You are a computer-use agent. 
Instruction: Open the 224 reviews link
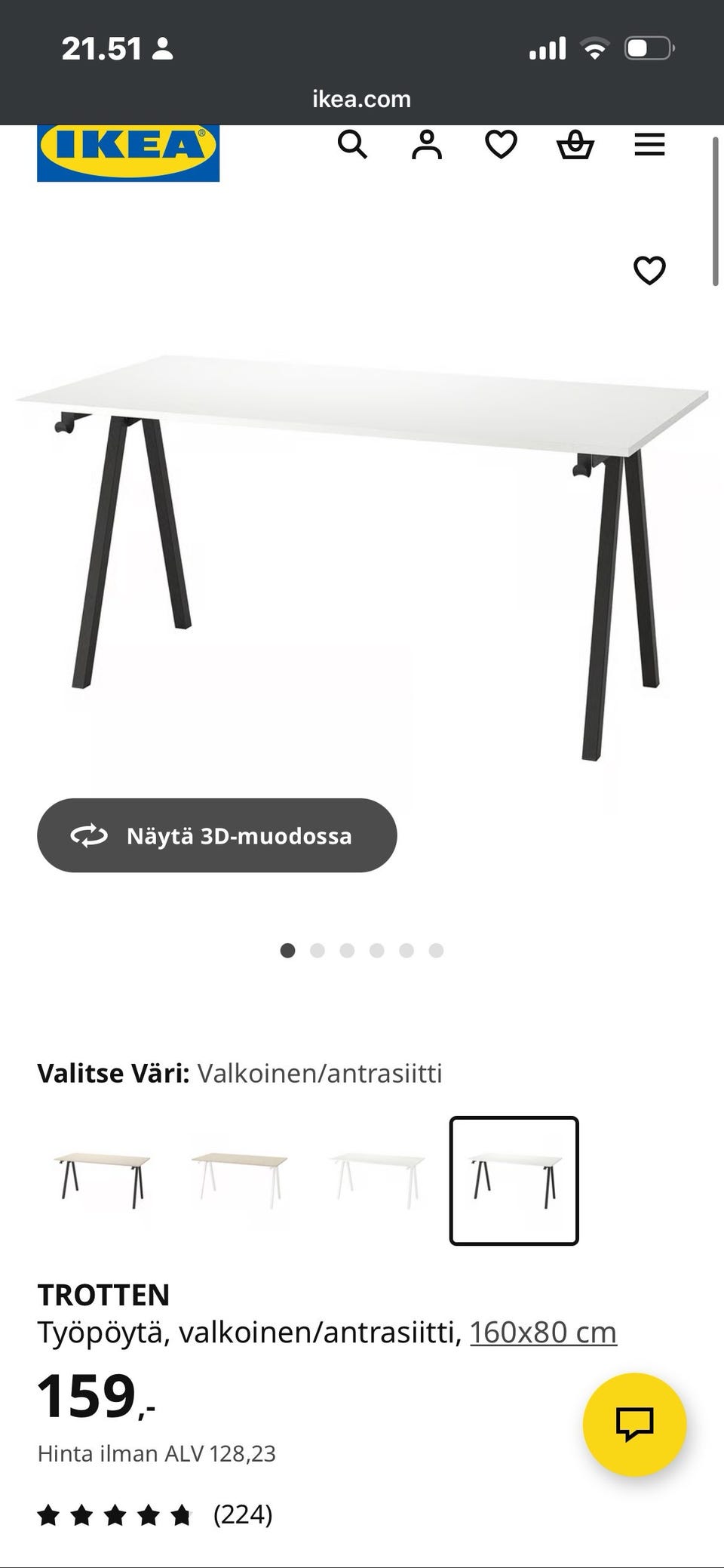coord(243,1514)
